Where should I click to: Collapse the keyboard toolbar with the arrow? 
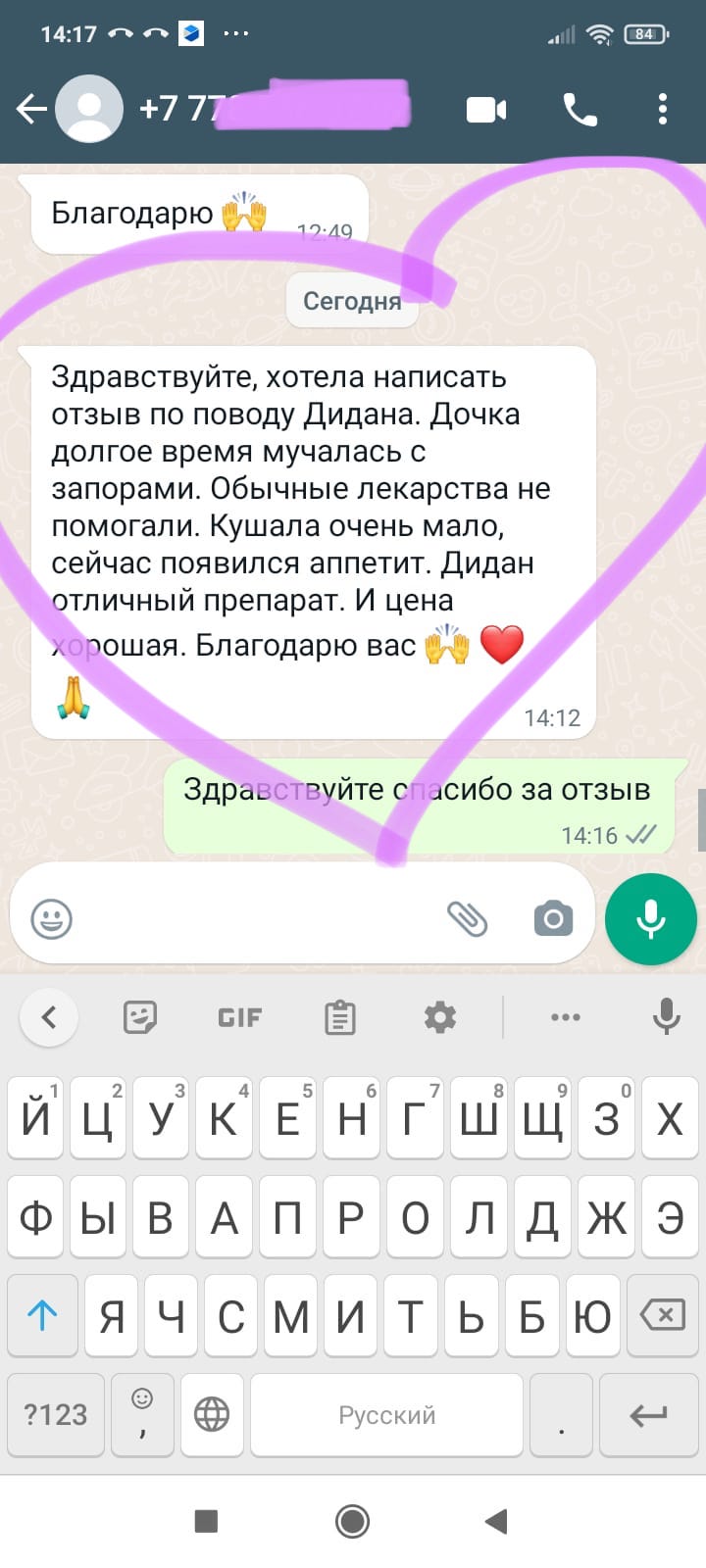pyautogui.click(x=49, y=1017)
